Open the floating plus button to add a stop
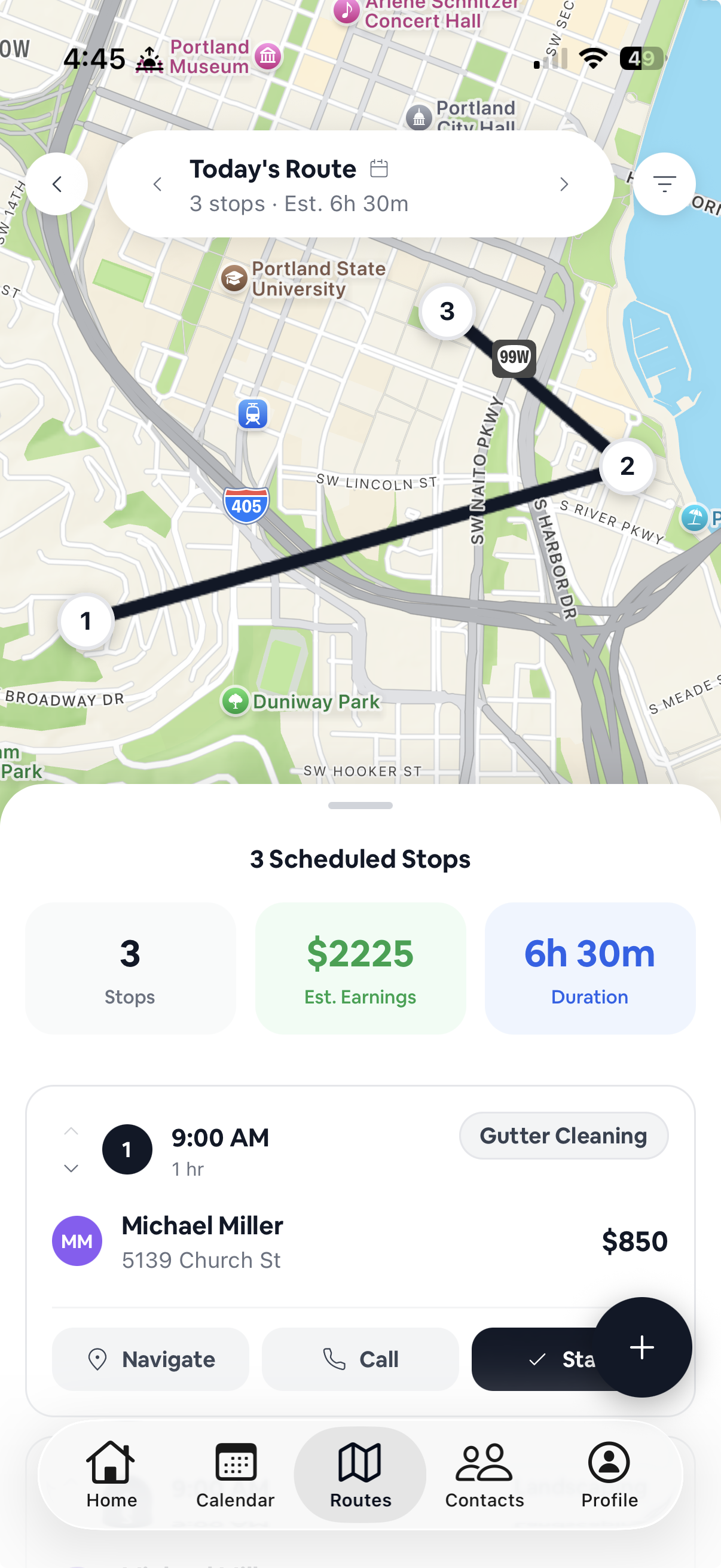The height and width of the screenshot is (1568, 721). pos(642,1349)
